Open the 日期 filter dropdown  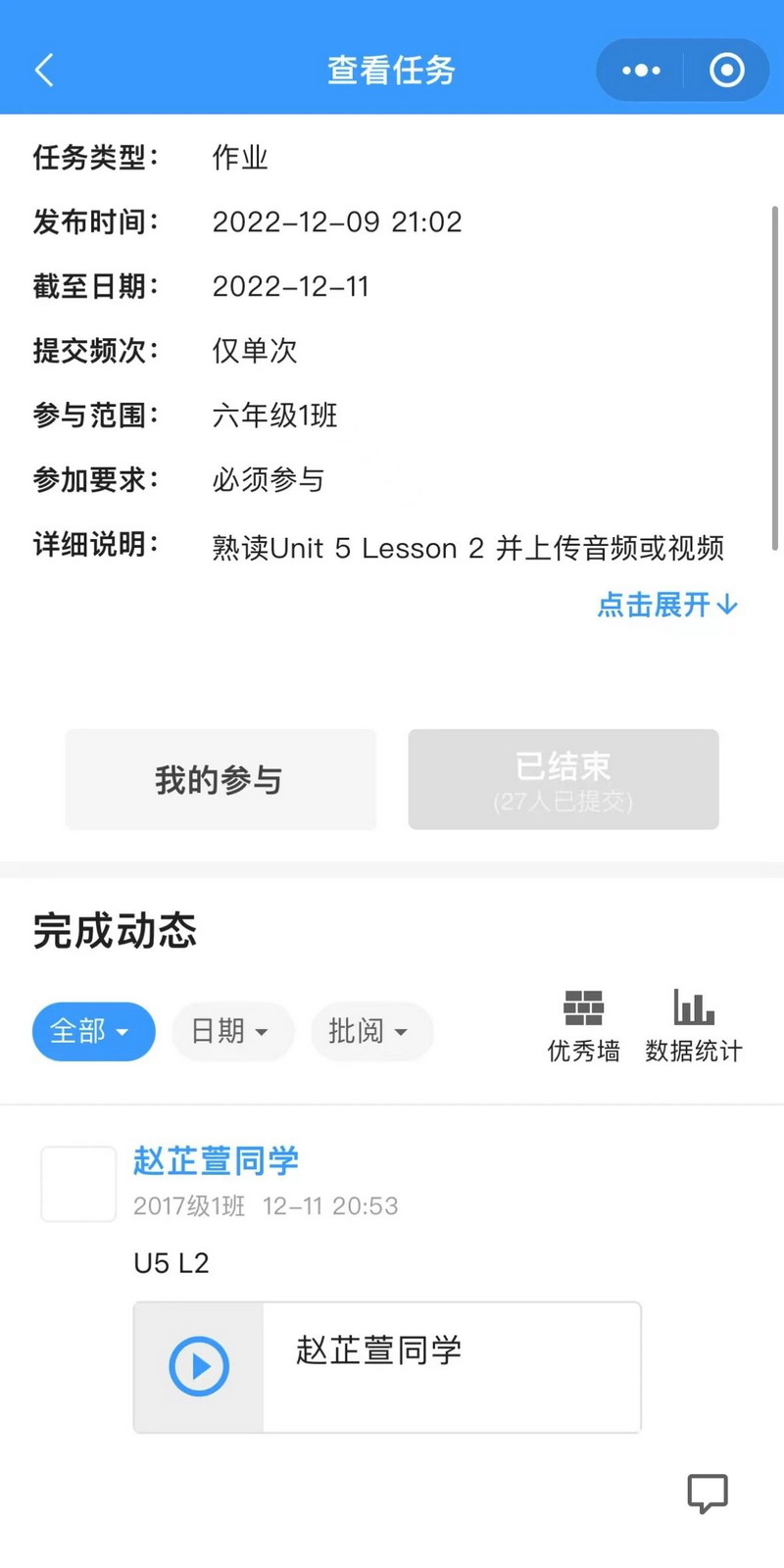coord(232,1031)
